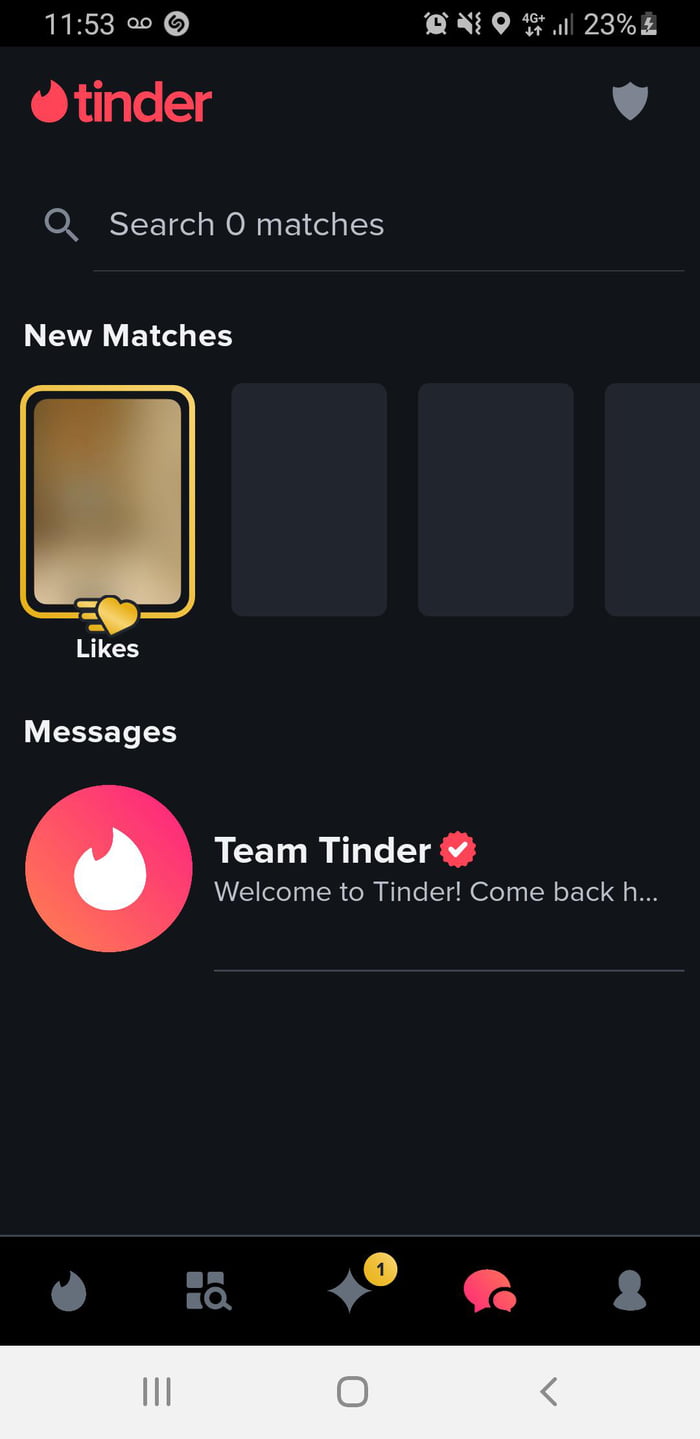The image size is (700, 1439).
Task: Tap the Search 0 matches field
Action: pos(246,225)
